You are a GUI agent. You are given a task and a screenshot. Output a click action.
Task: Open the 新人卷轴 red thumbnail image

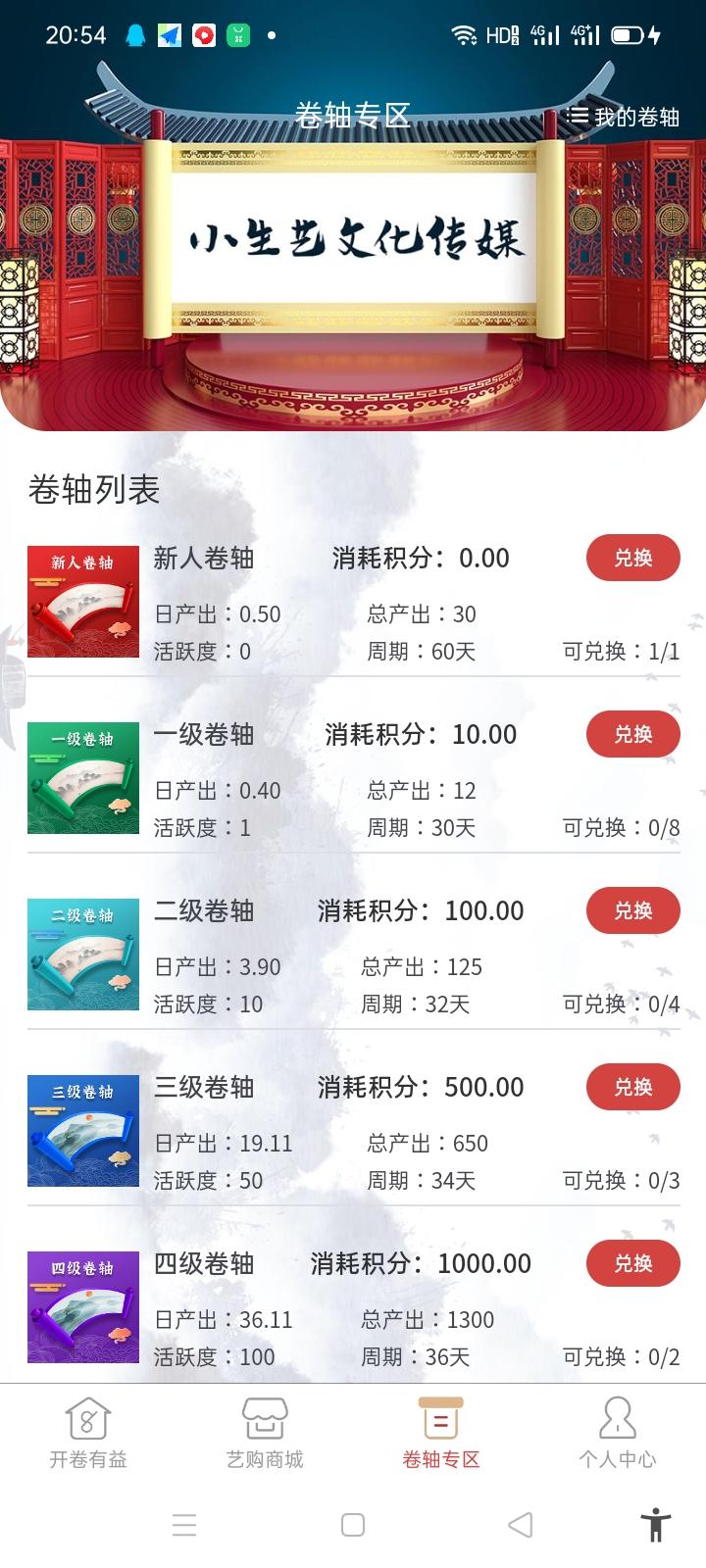point(82,600)
